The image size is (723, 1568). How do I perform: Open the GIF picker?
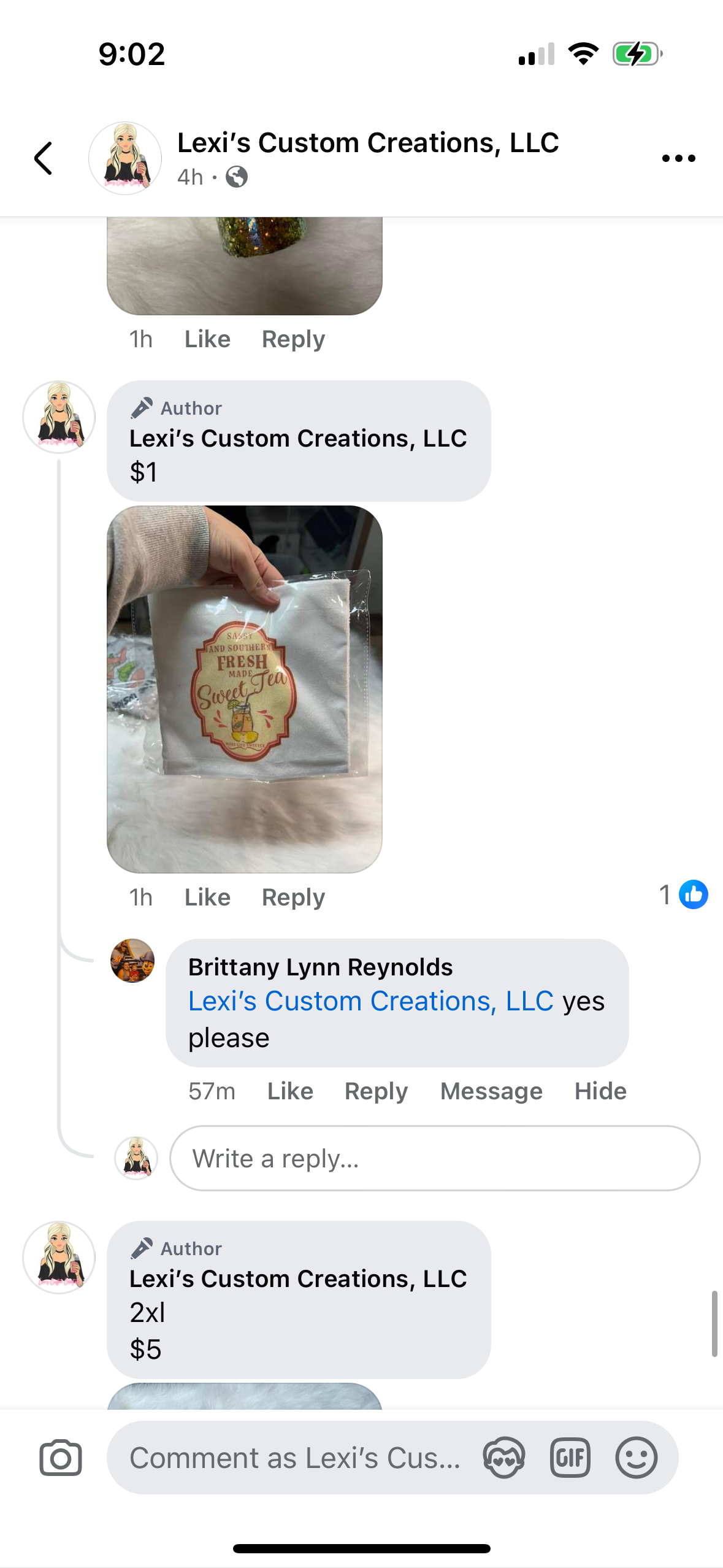tap(570, 1458)
